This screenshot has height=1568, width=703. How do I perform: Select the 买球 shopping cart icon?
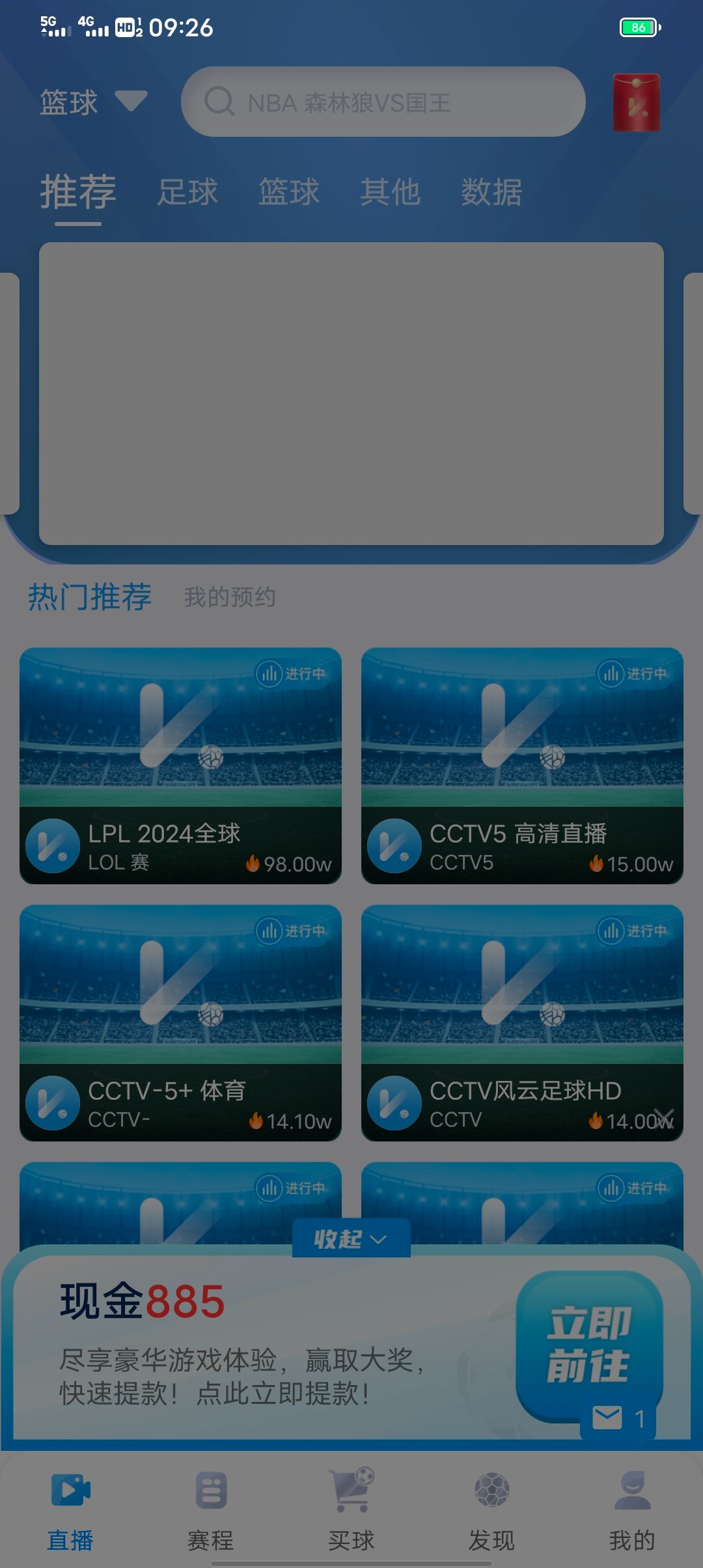click(x=351, y=1491)
